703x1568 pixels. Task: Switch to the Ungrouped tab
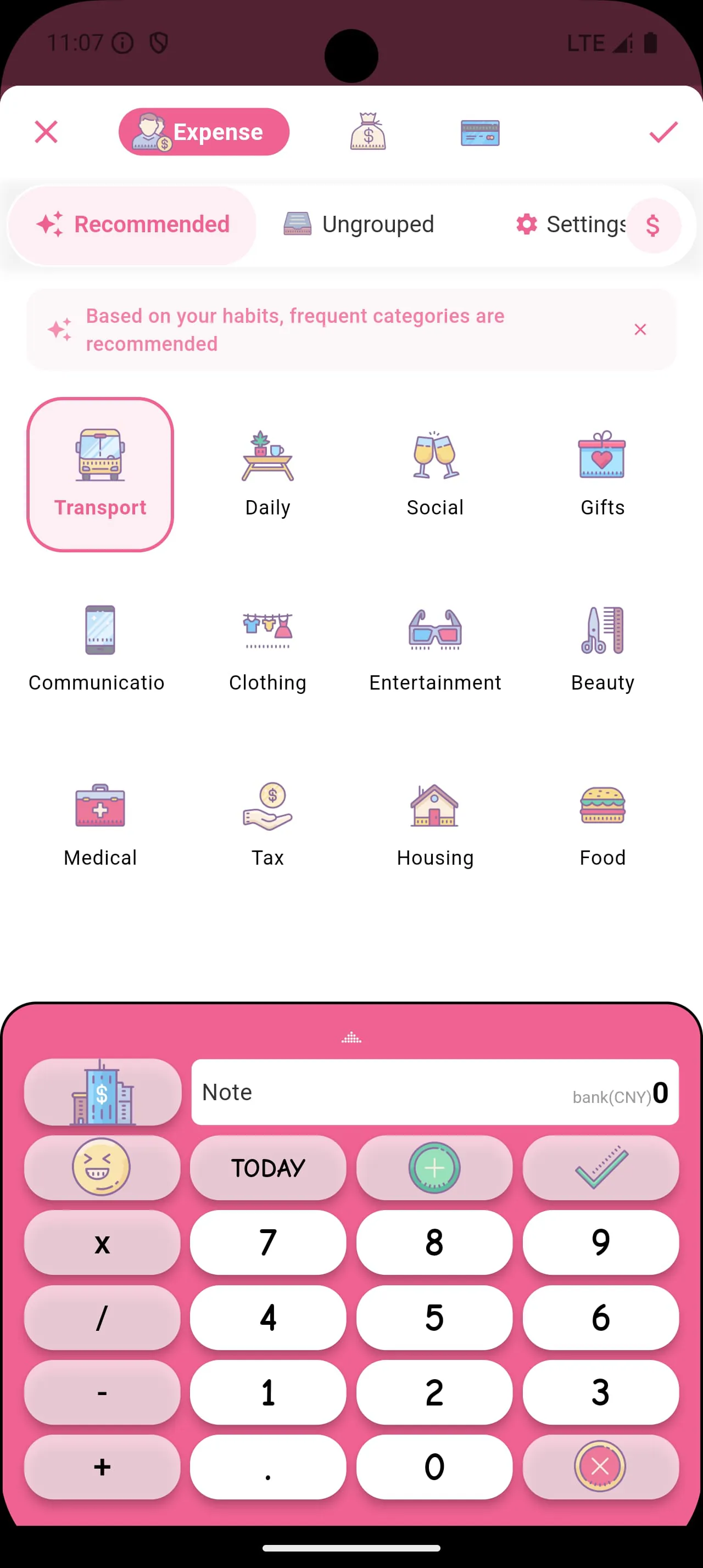tap(360, 225)
